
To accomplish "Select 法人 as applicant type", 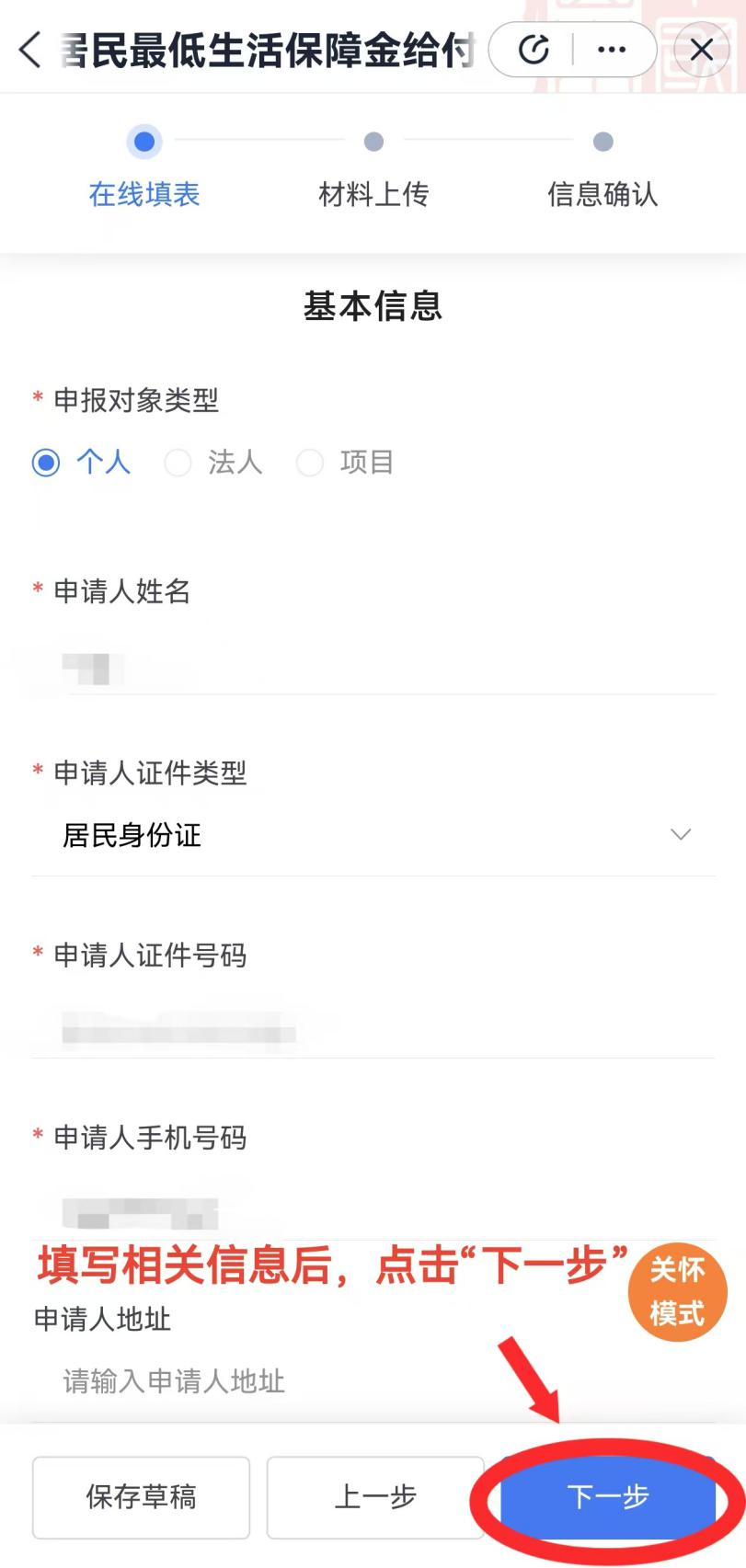I will click(x=178, y=462).
